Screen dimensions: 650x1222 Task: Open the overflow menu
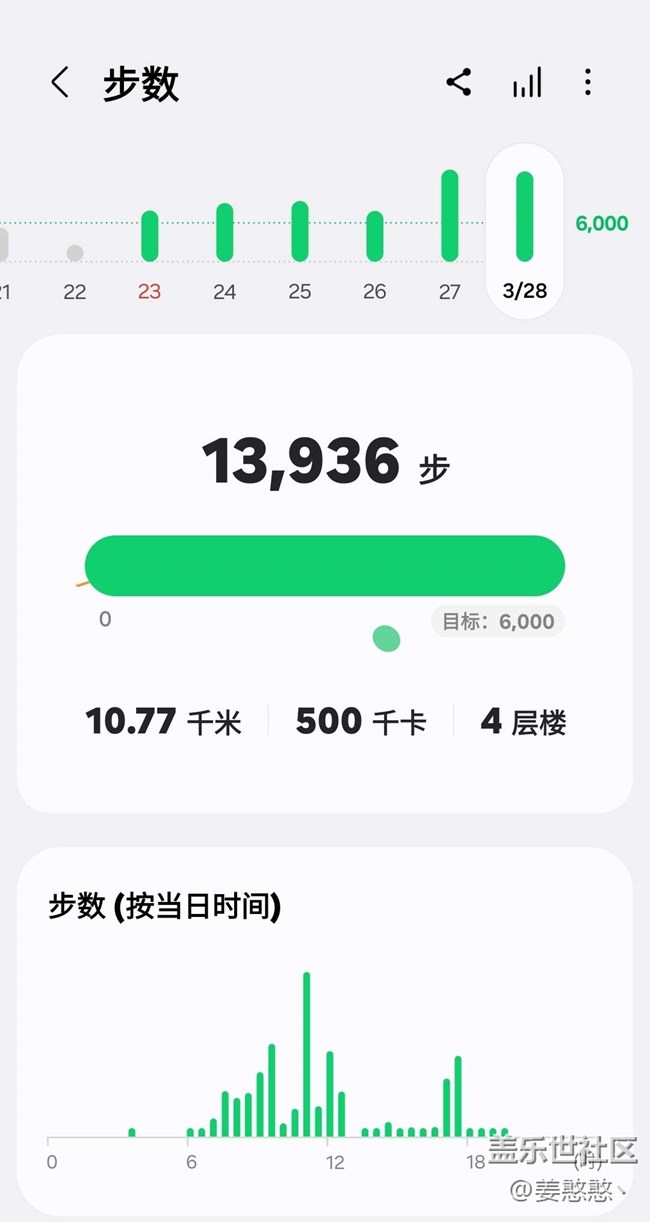(x=588, y=83)
